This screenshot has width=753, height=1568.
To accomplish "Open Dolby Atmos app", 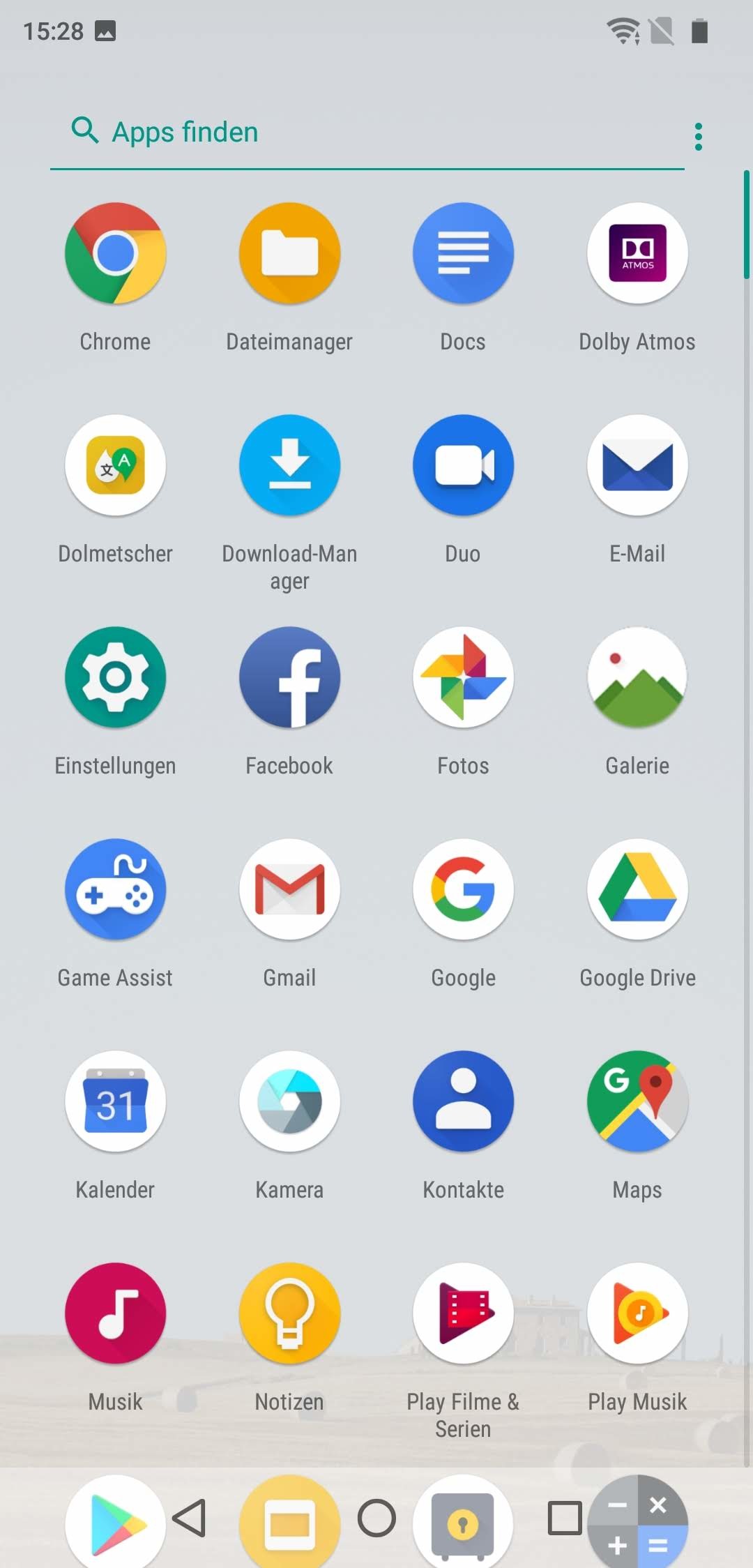I will point(637,253).
